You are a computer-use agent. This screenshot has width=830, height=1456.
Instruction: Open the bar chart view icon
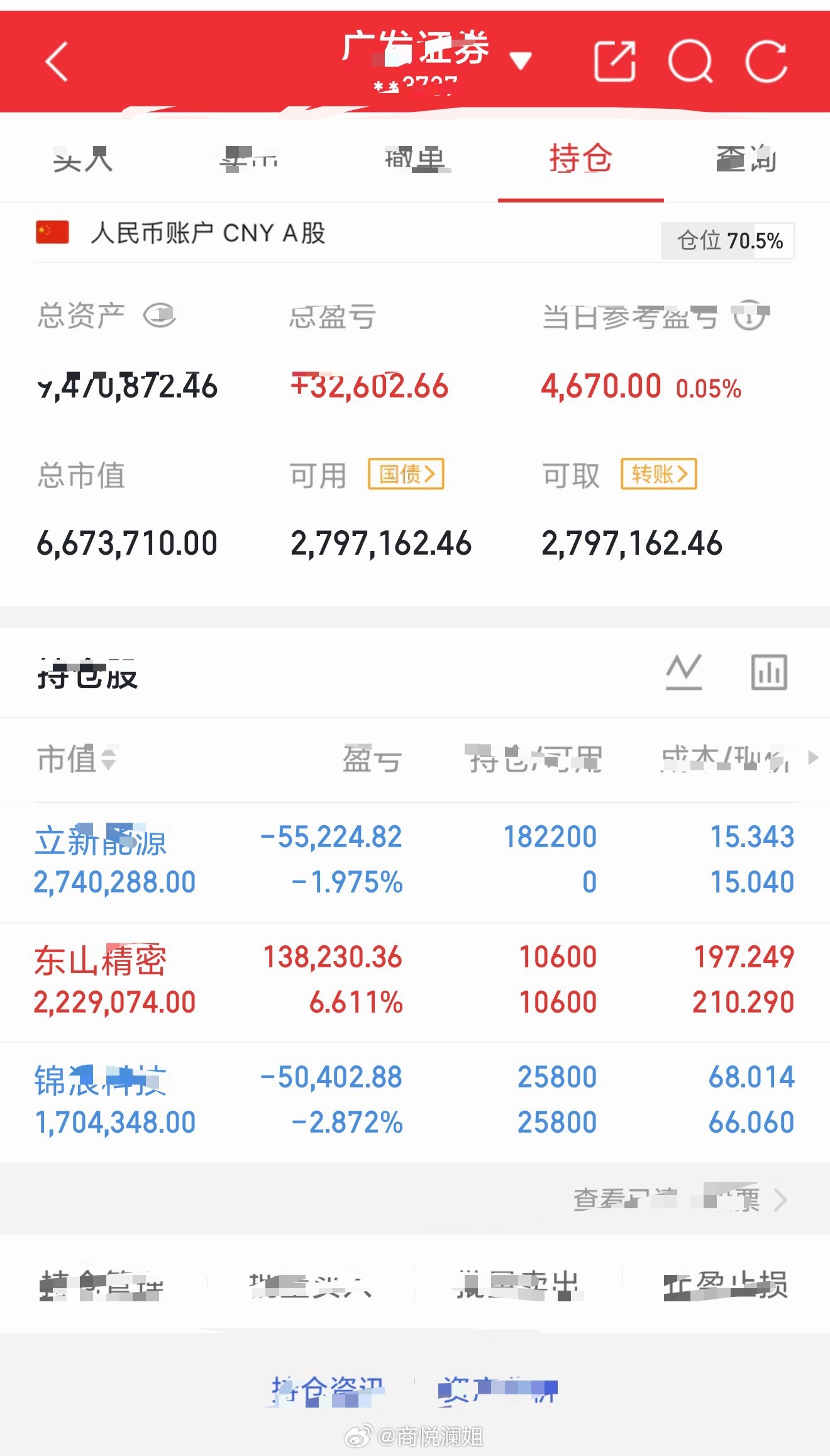pyautogui.click(x=769, y=671)
